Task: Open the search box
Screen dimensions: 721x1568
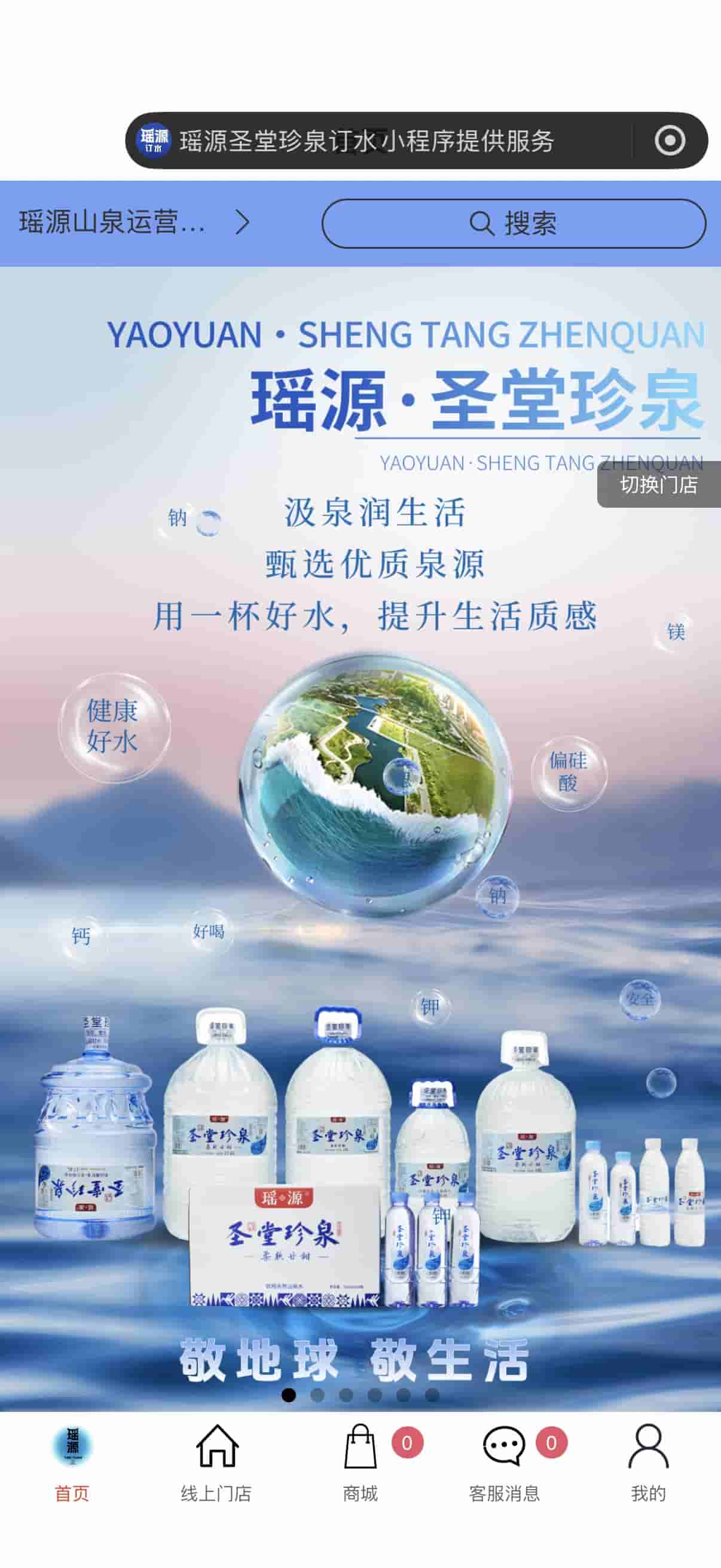Action: tap(513, 224)
